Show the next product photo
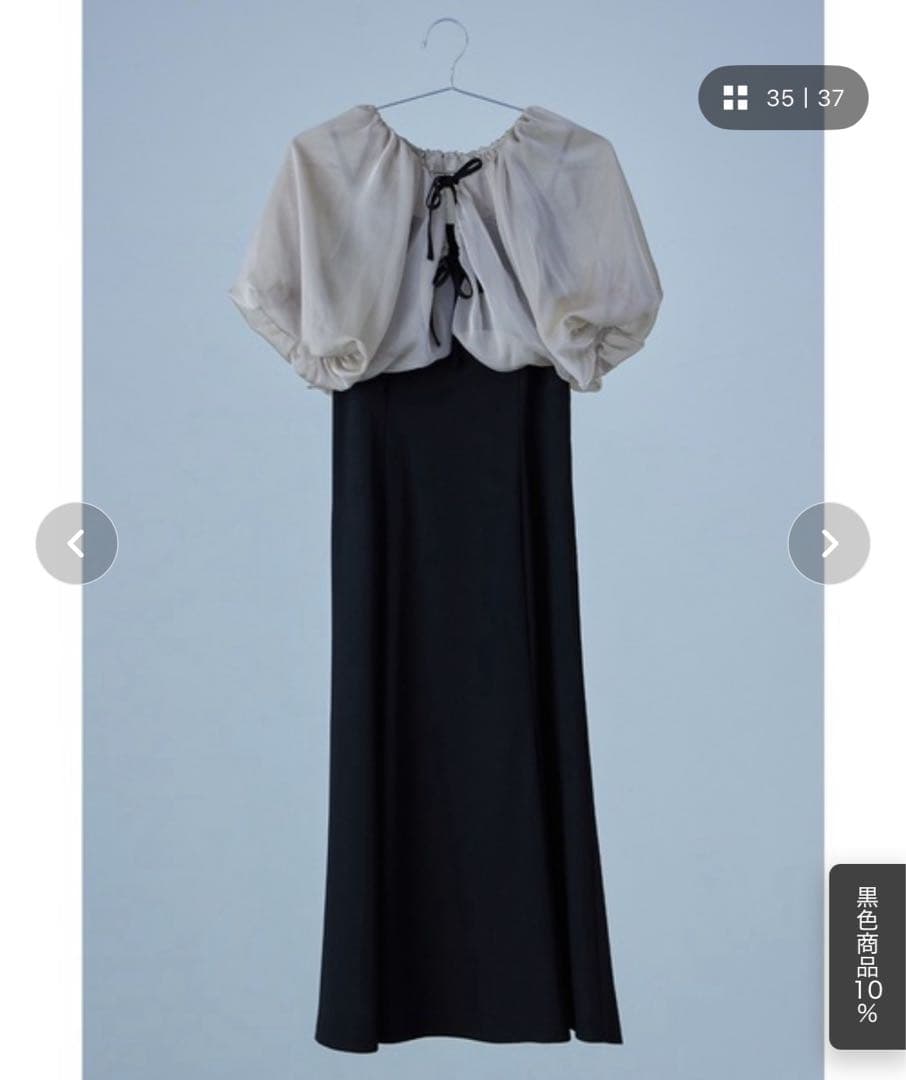 tap(828, 544)
